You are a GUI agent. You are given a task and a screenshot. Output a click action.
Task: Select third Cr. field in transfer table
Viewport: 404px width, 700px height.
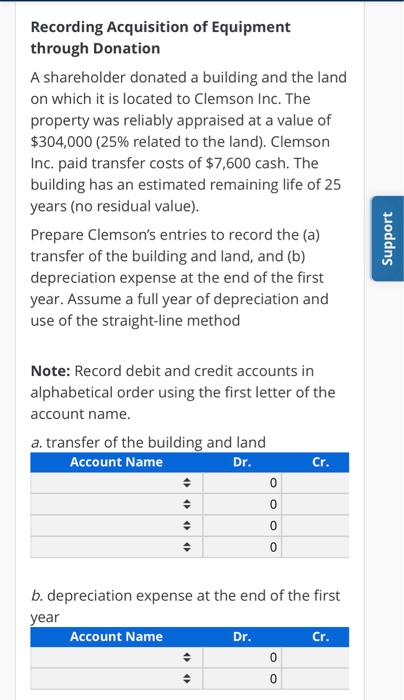[316, 525]
